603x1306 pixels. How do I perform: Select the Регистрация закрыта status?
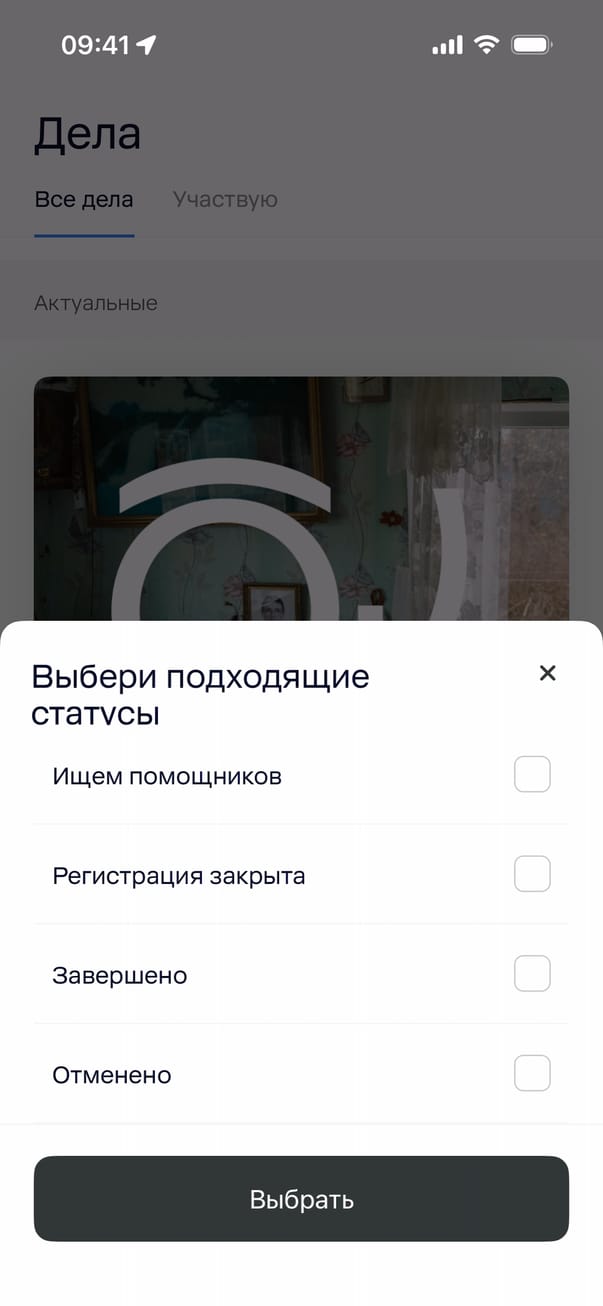(532, 875)
